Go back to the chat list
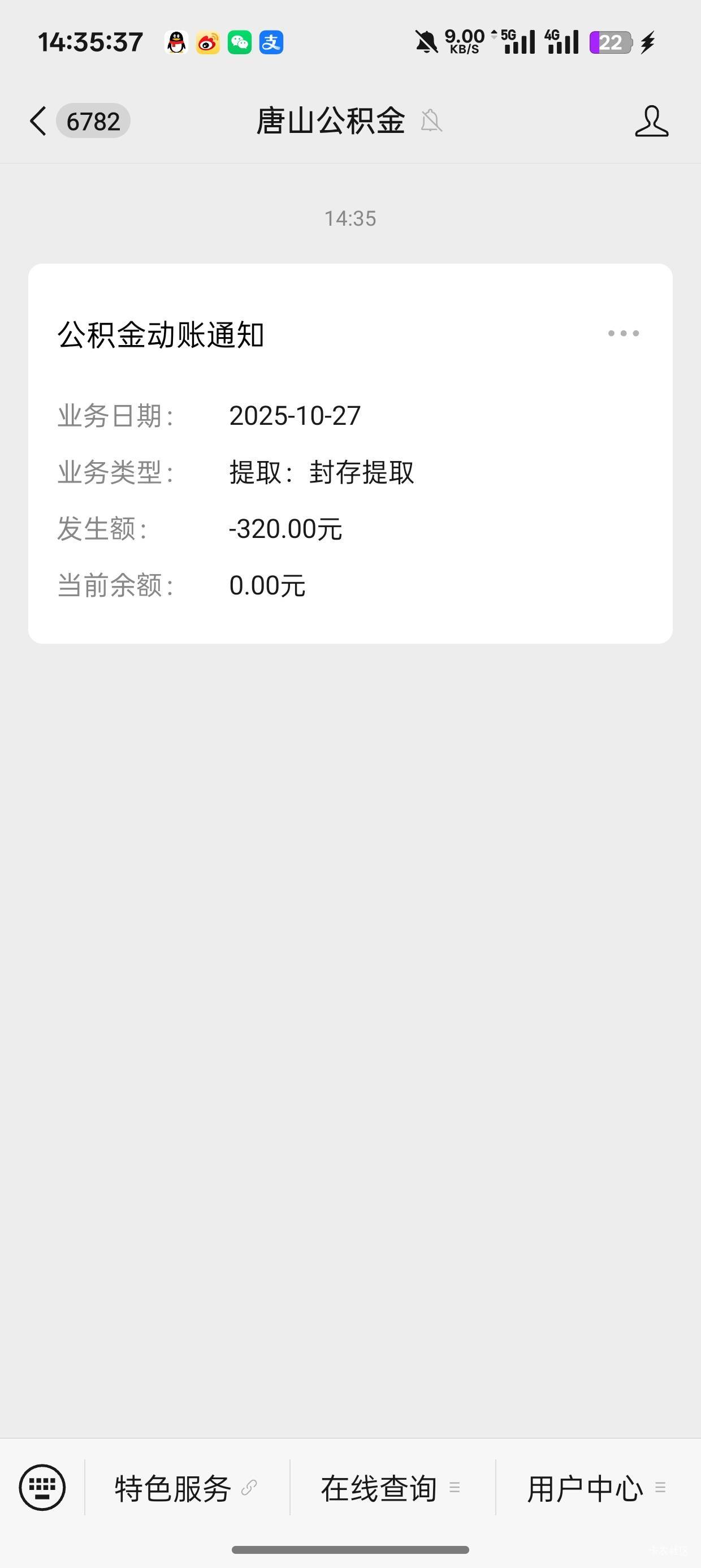701x1568 pixels. click(x=39, y=120)
